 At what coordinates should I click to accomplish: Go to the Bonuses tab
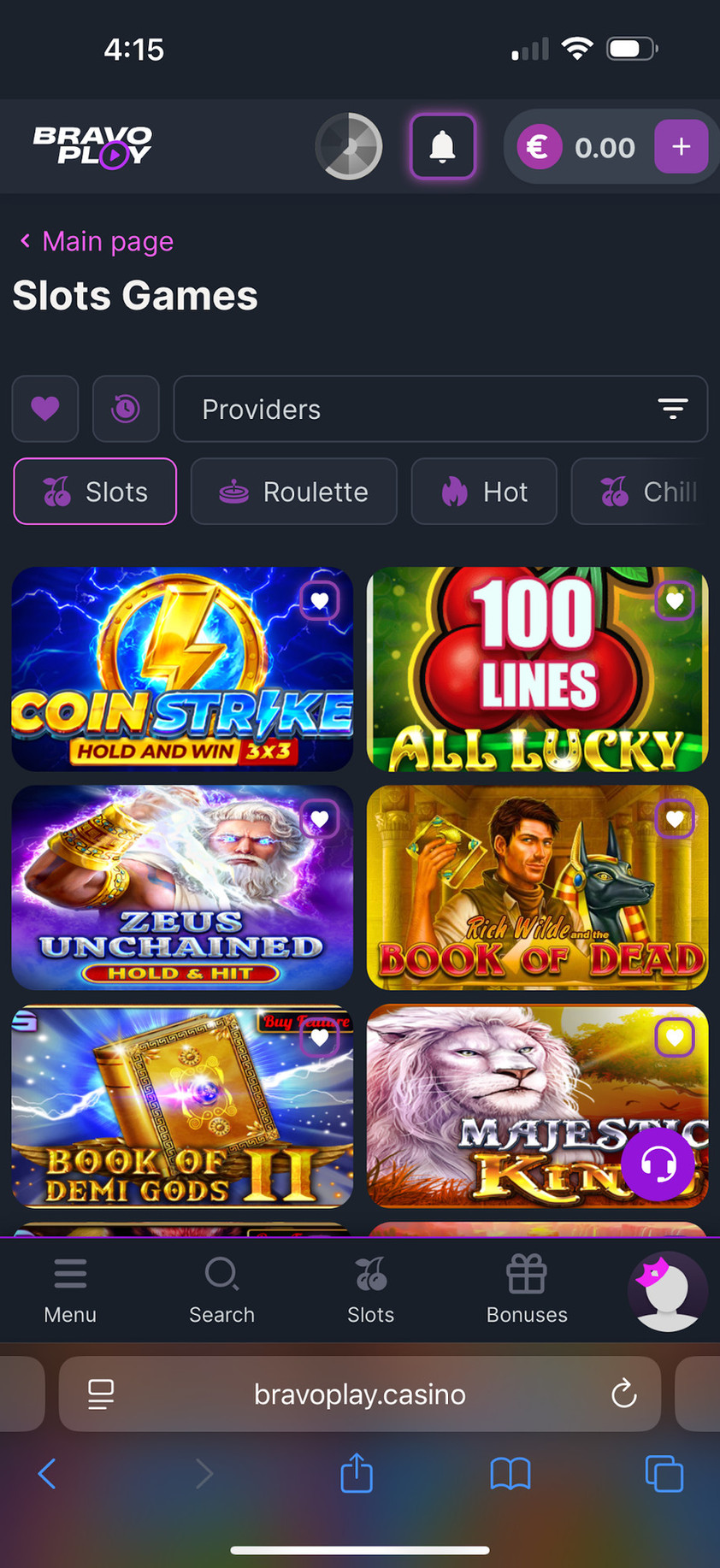527,1290
